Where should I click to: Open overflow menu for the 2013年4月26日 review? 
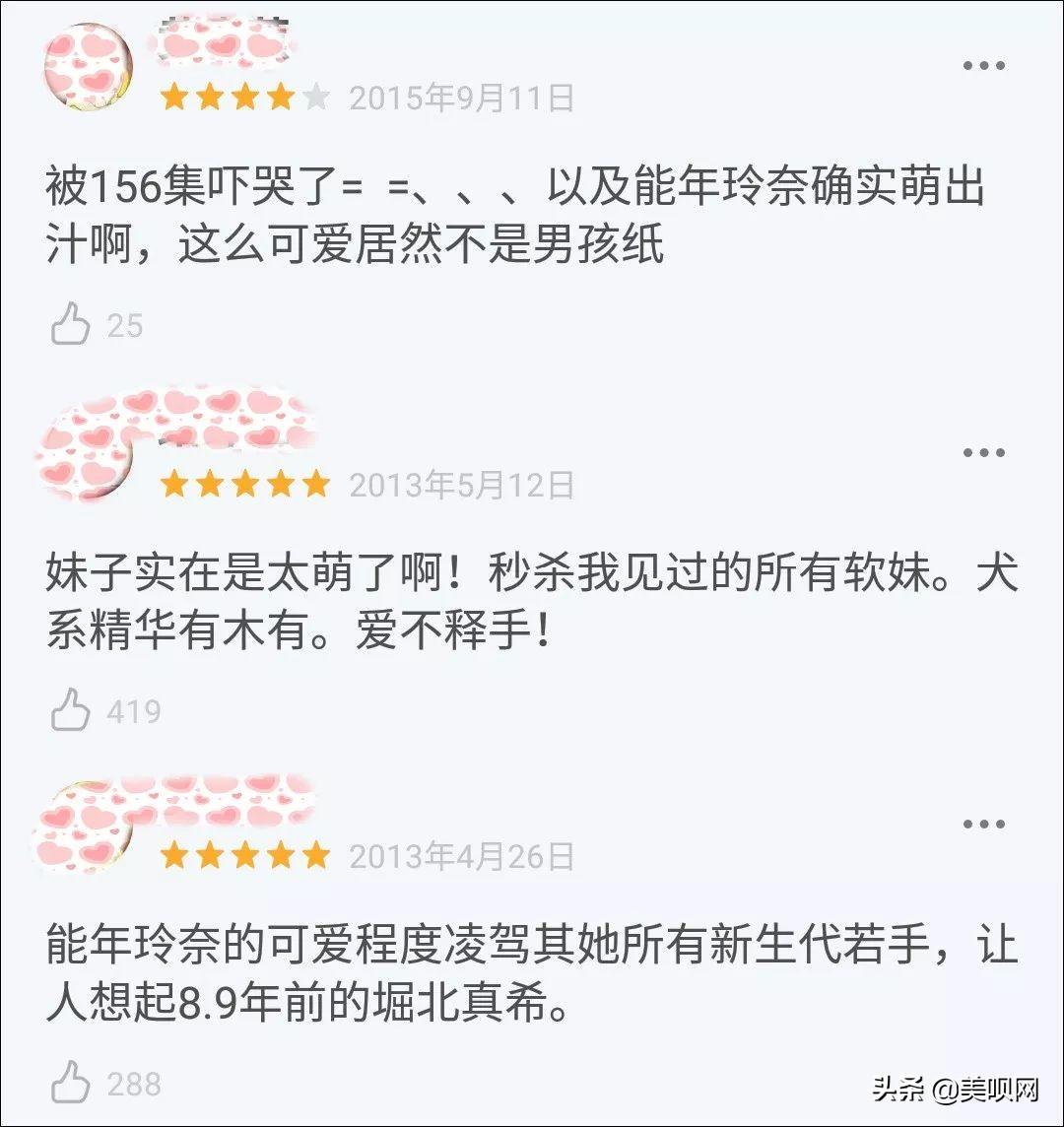click(982, 825)
